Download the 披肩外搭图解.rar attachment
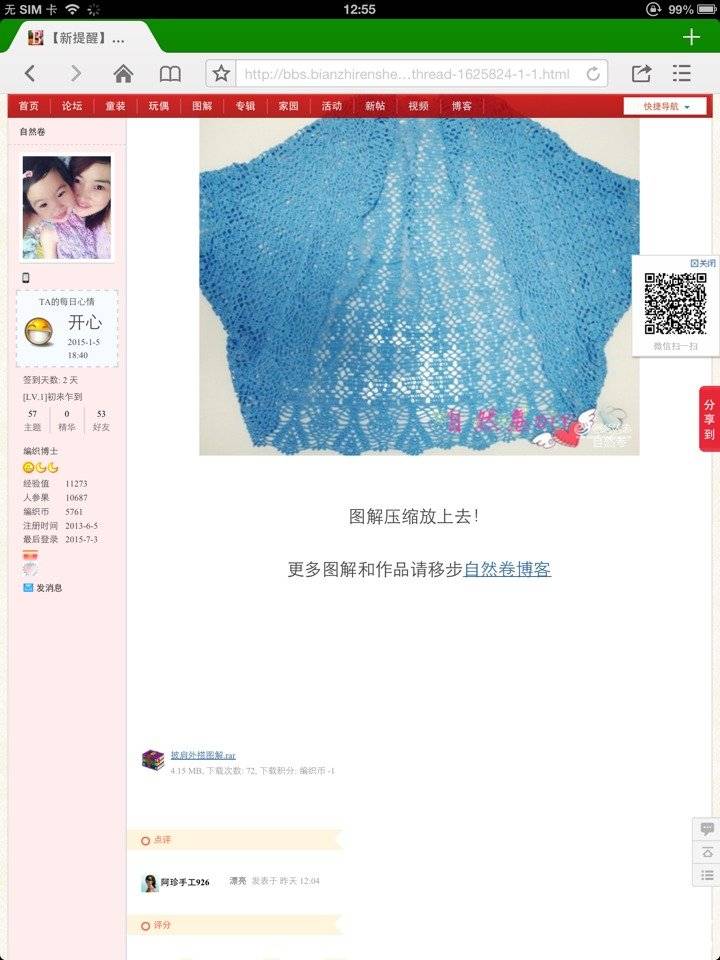The image size is (720, 960). tap(202, 755)
